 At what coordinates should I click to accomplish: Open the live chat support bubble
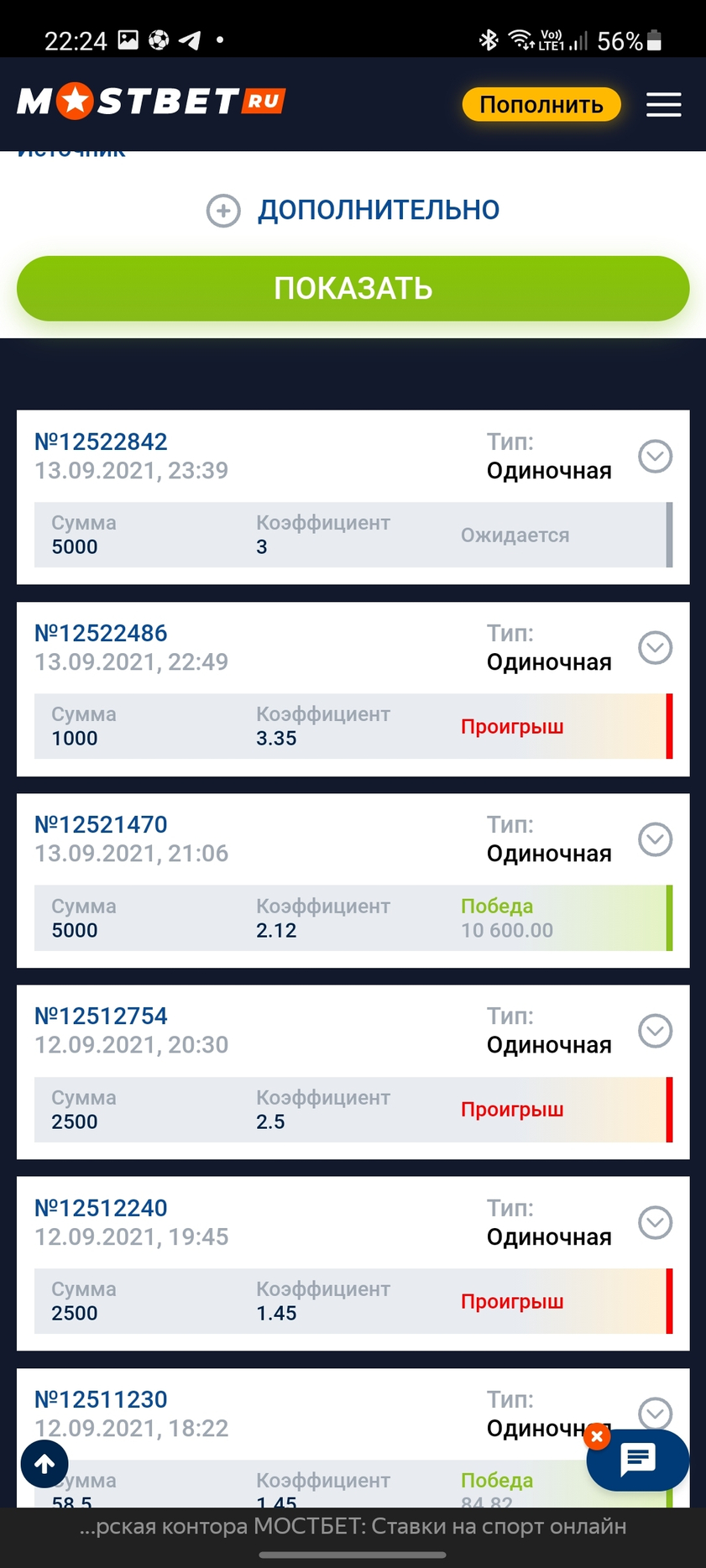click(x=638, y=1461)
